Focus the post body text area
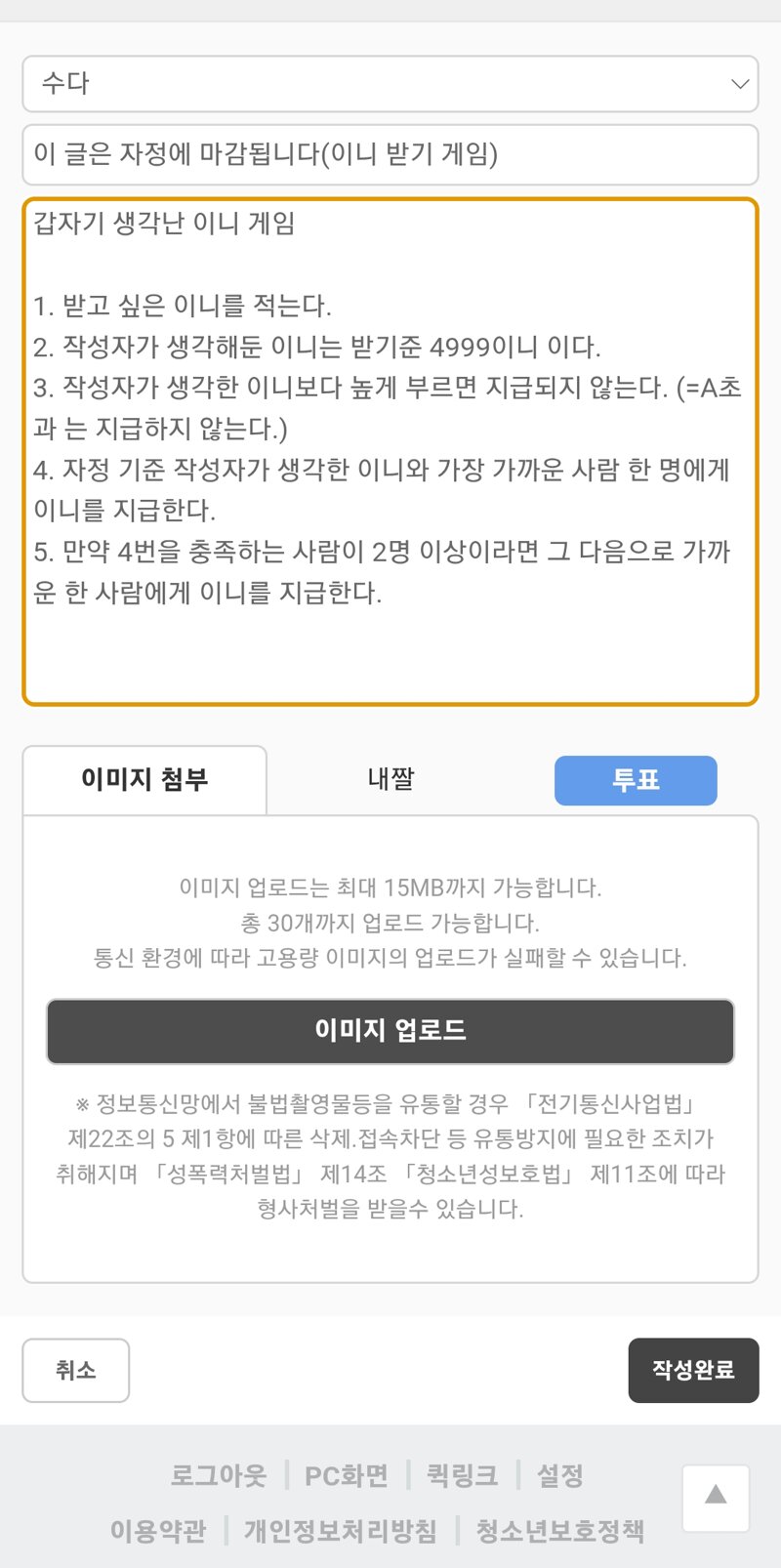Image resolution: width=781 pixels, height=1568 pixels. [x=390, y=451]
